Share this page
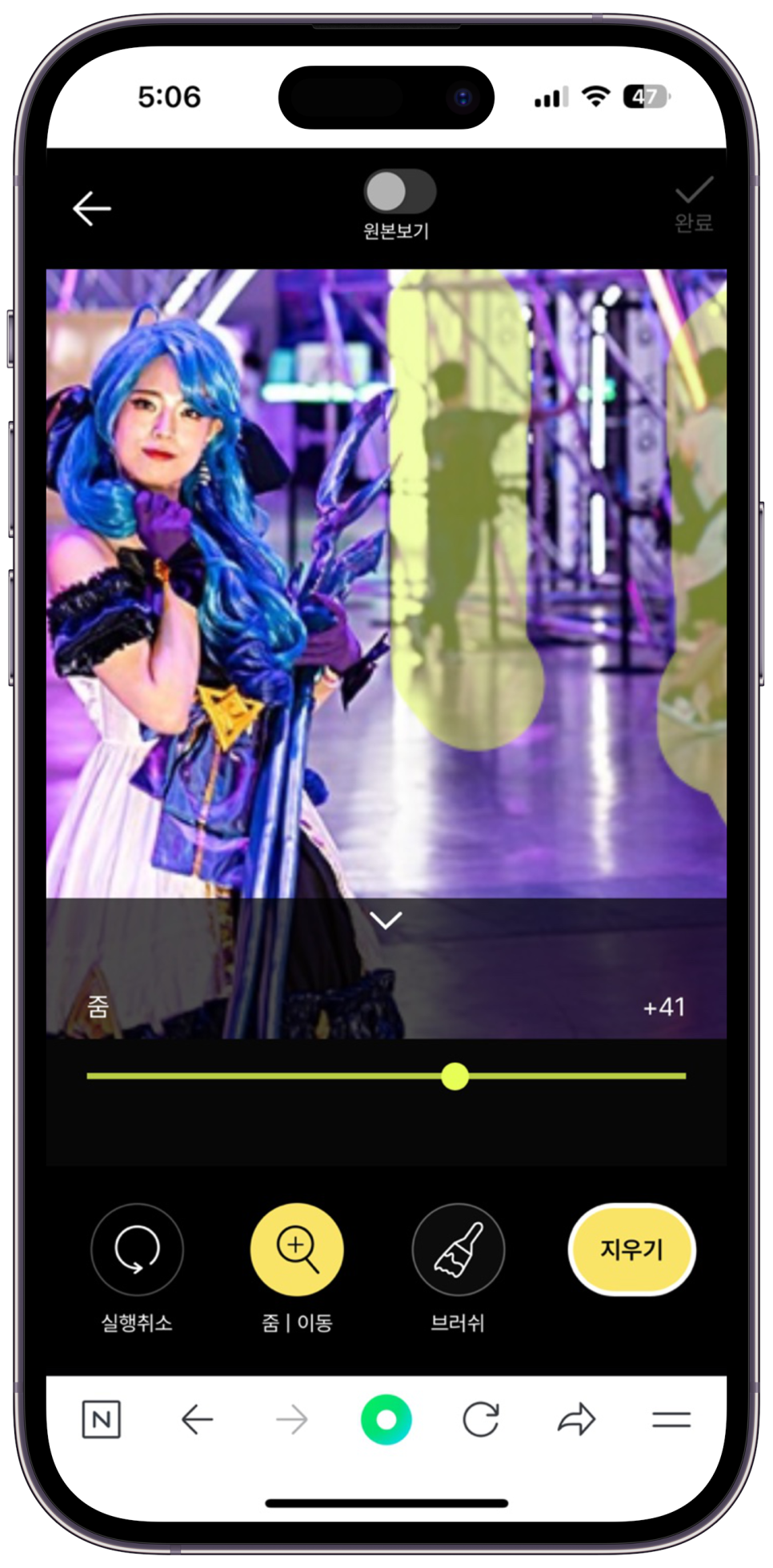Screen dimensions: 773x1568 576,1420
